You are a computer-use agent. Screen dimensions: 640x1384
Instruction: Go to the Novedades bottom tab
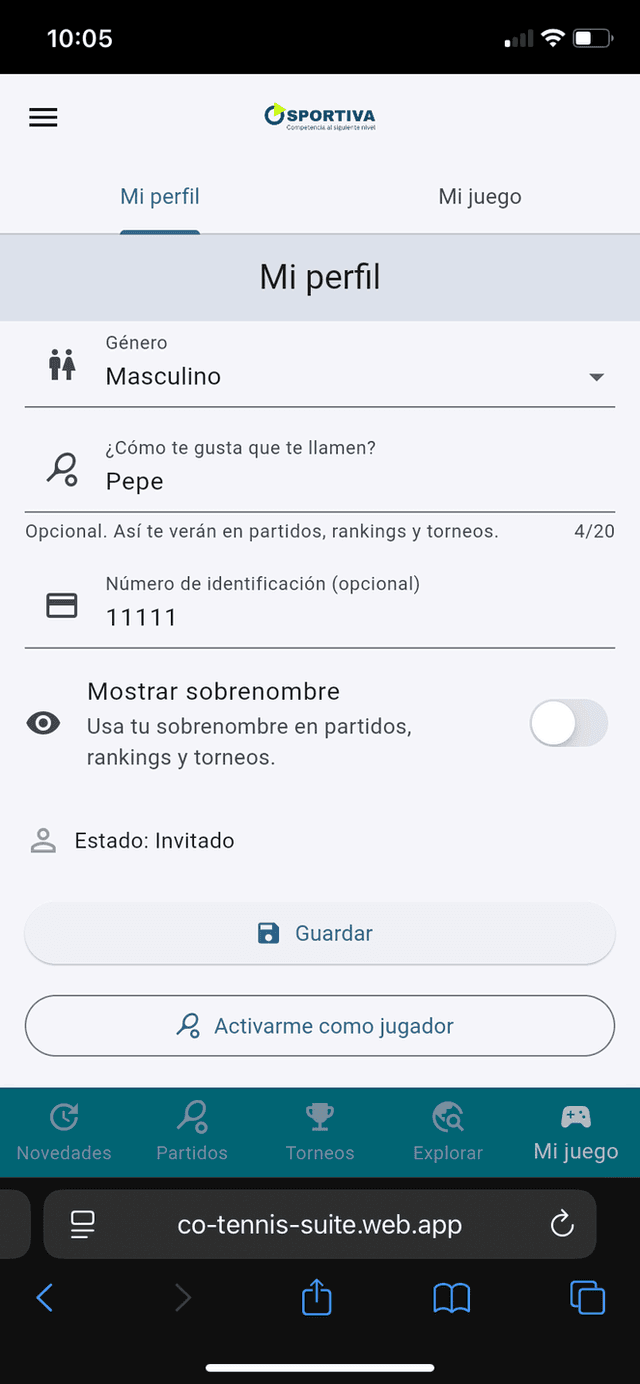tap(64, 1132)
